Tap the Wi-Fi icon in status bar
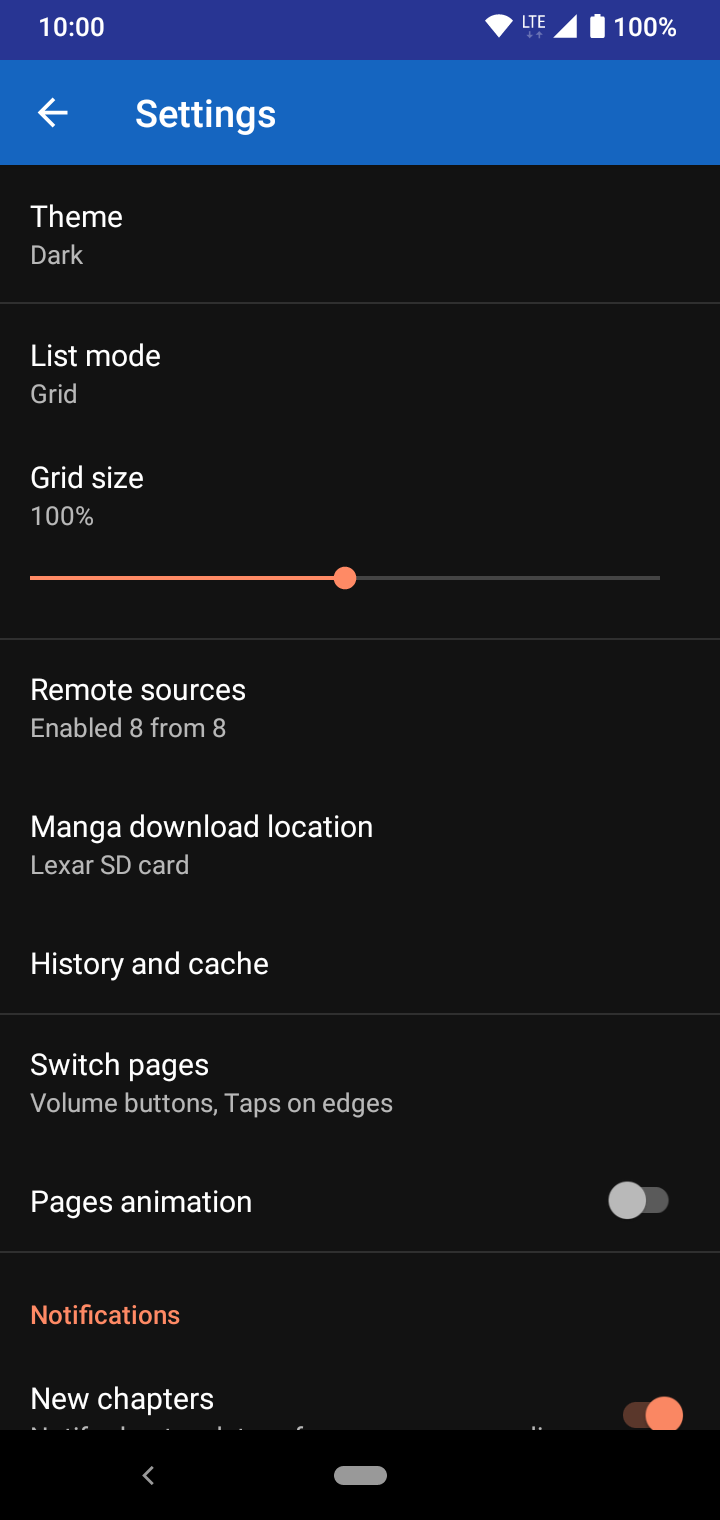 tap(497, 26)
